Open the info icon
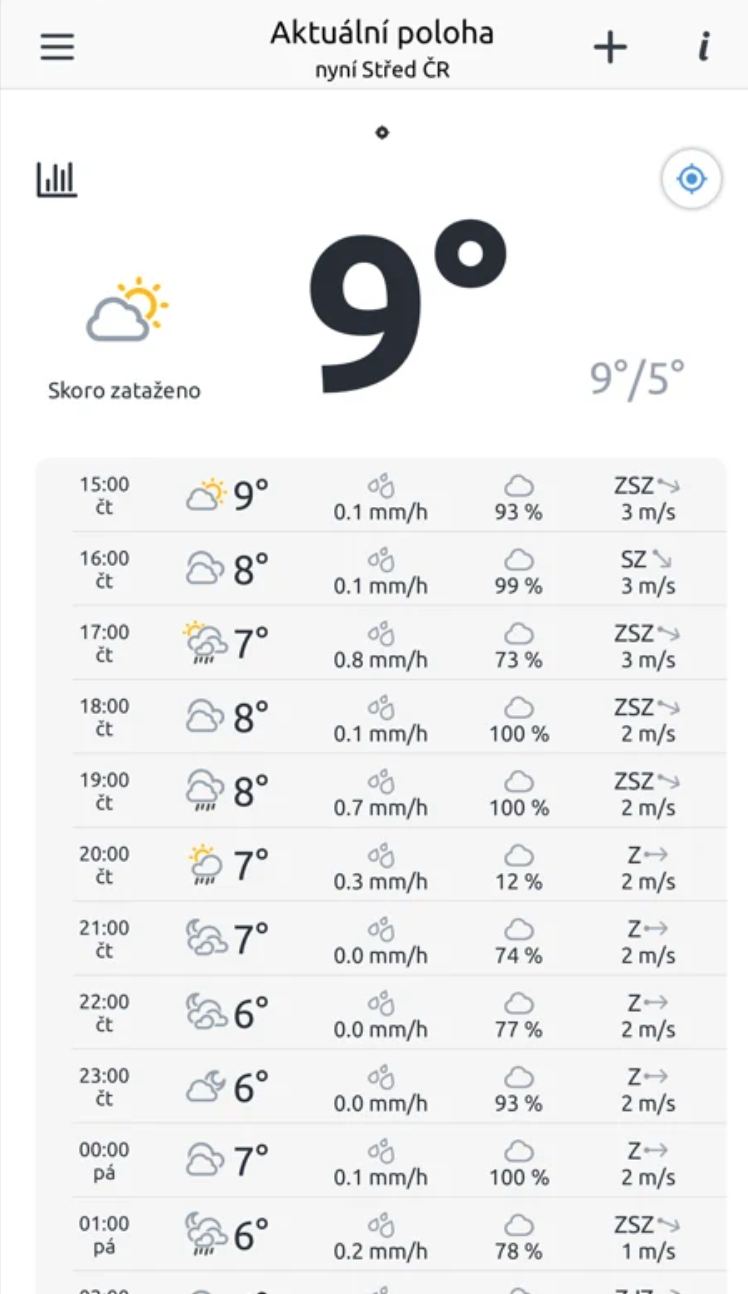 [x=704, y=46]
